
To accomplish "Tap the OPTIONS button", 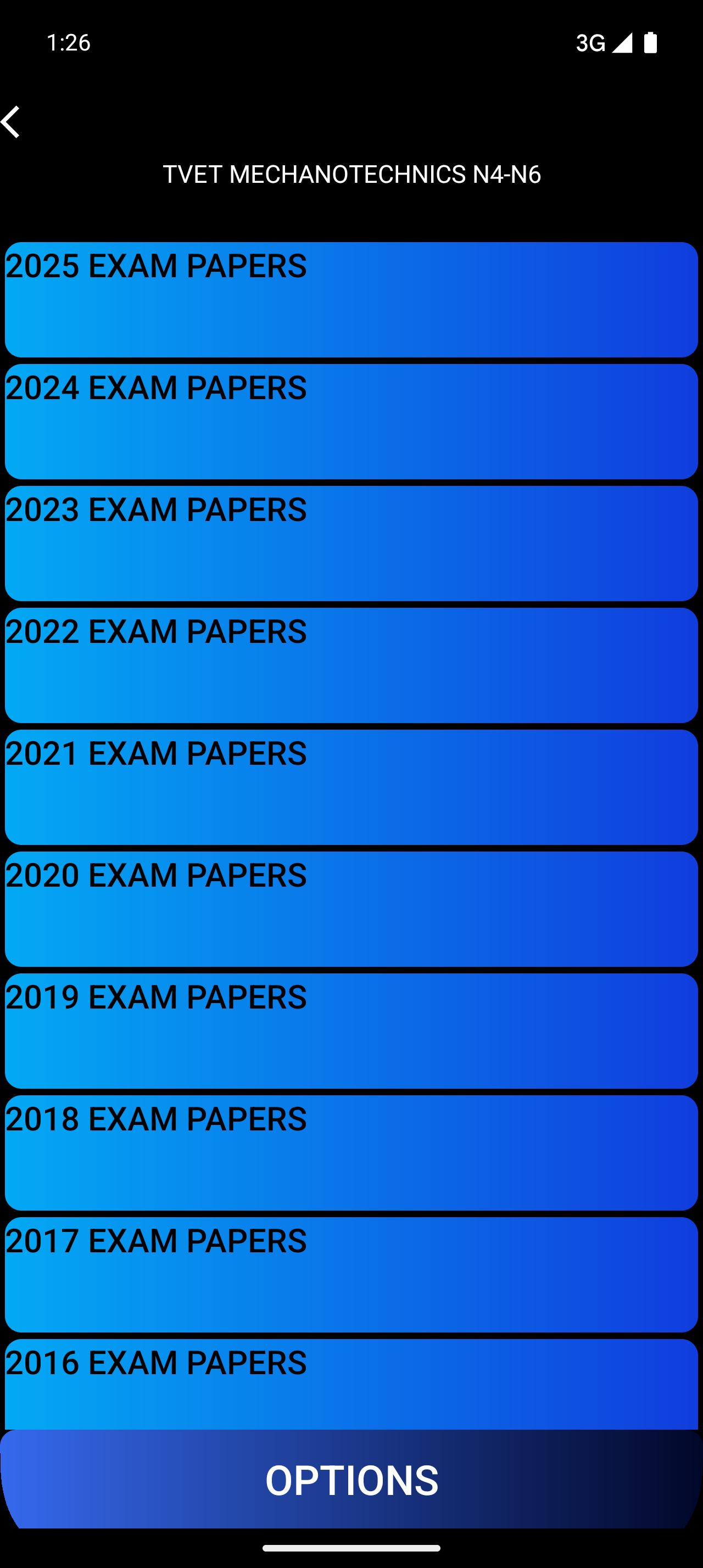I will coord(351,1480).
